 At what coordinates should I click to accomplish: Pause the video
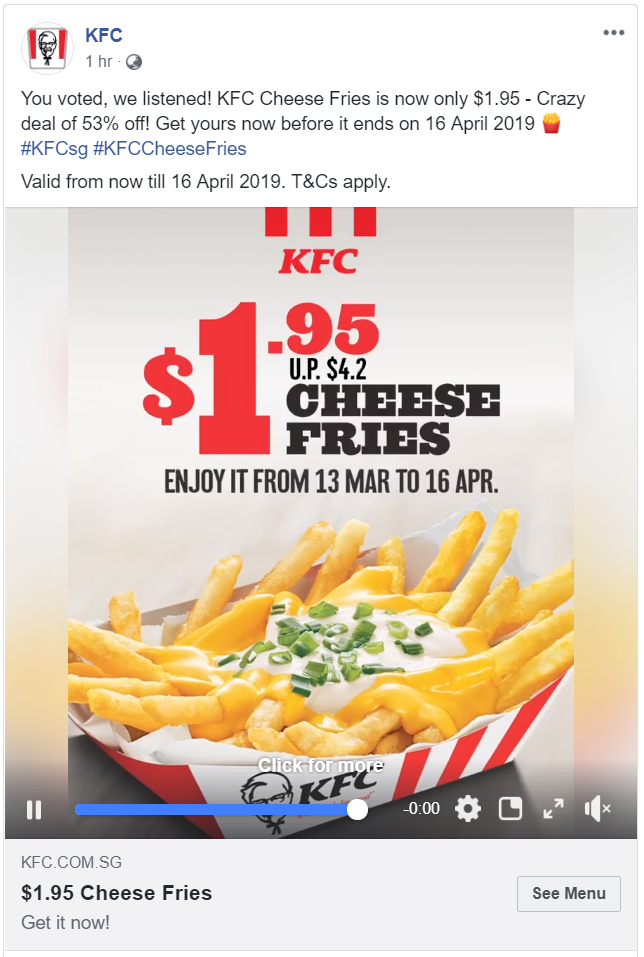34,810
